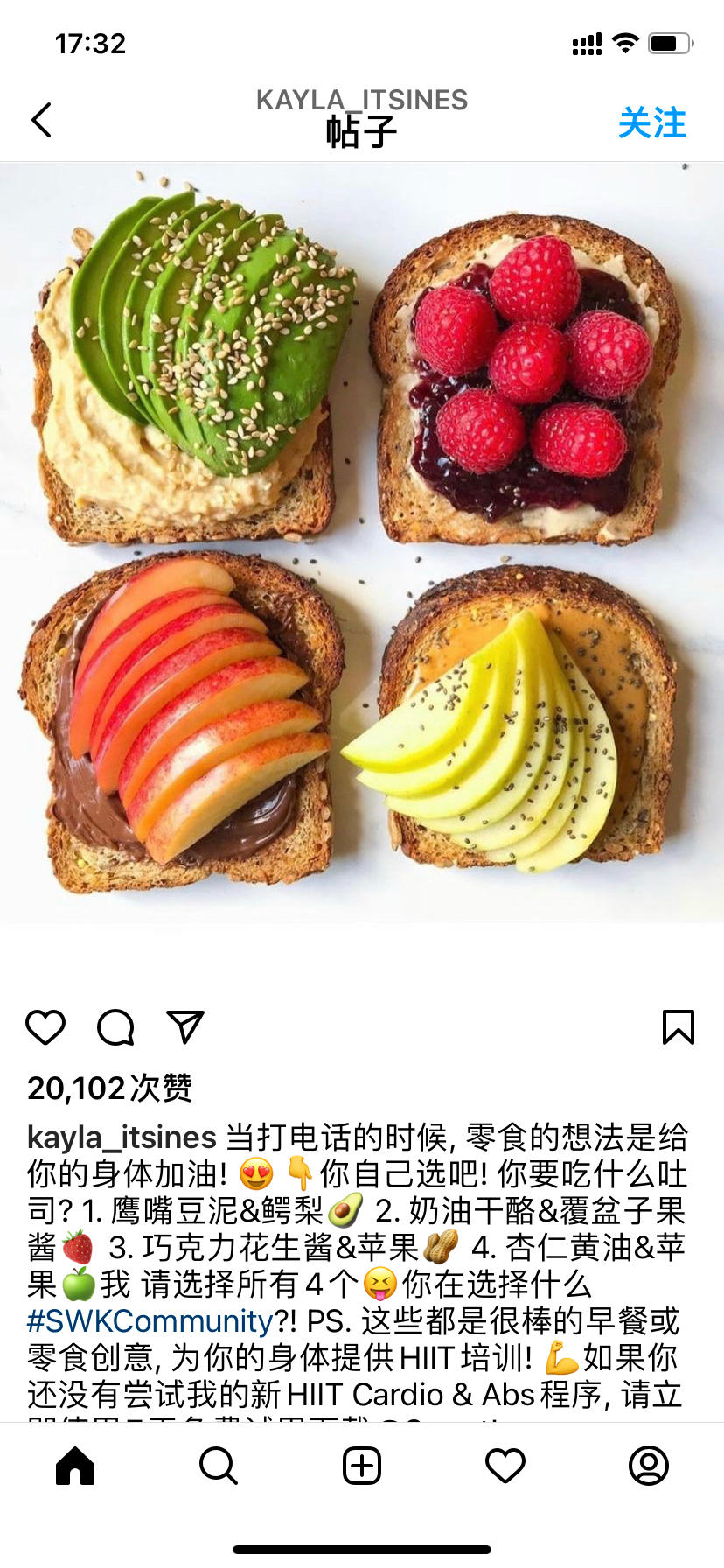Open the #SWKCommunity hashtag

click(150, 1320)
